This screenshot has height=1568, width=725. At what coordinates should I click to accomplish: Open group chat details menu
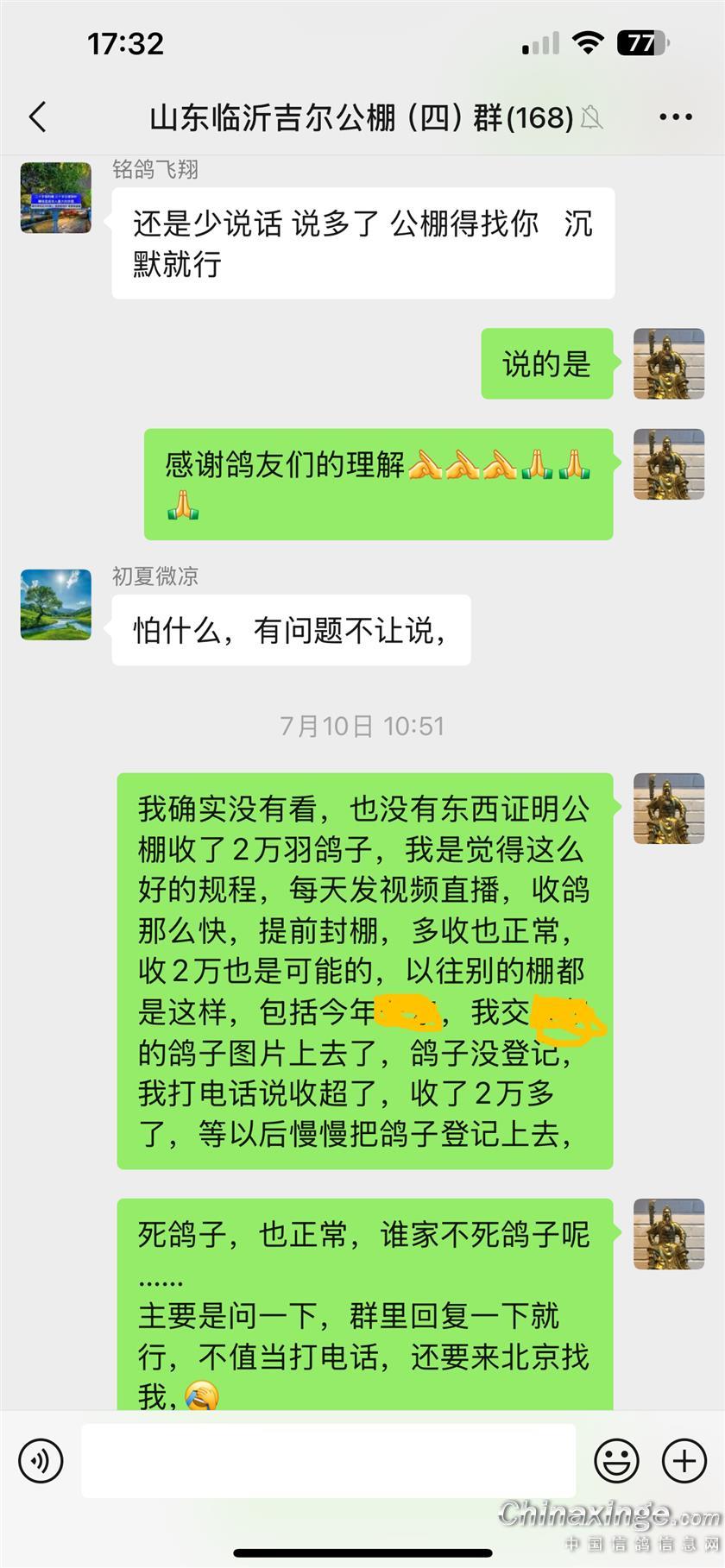coord(675,117)
